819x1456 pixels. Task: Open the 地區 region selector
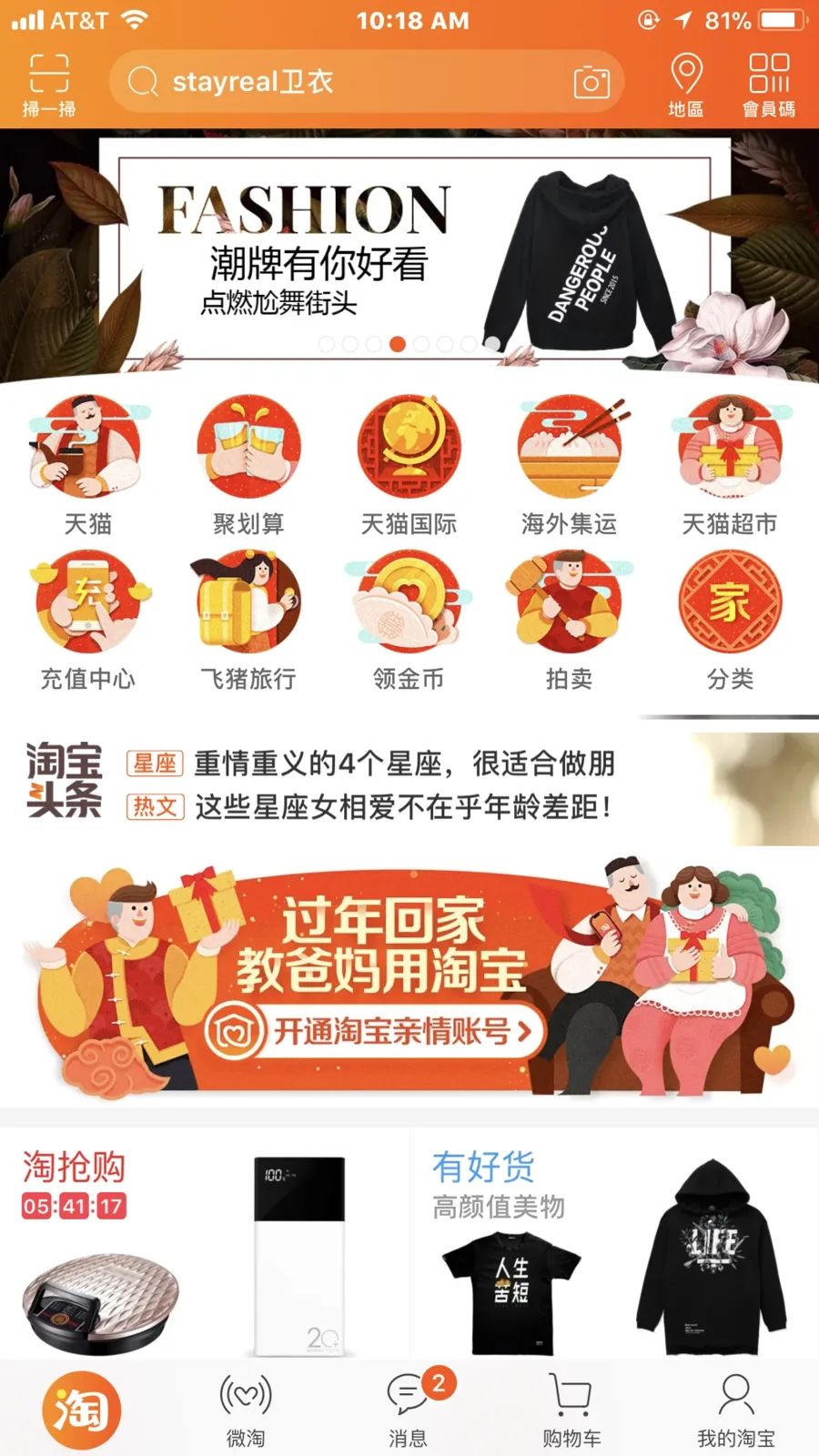[x=685, y=85]
